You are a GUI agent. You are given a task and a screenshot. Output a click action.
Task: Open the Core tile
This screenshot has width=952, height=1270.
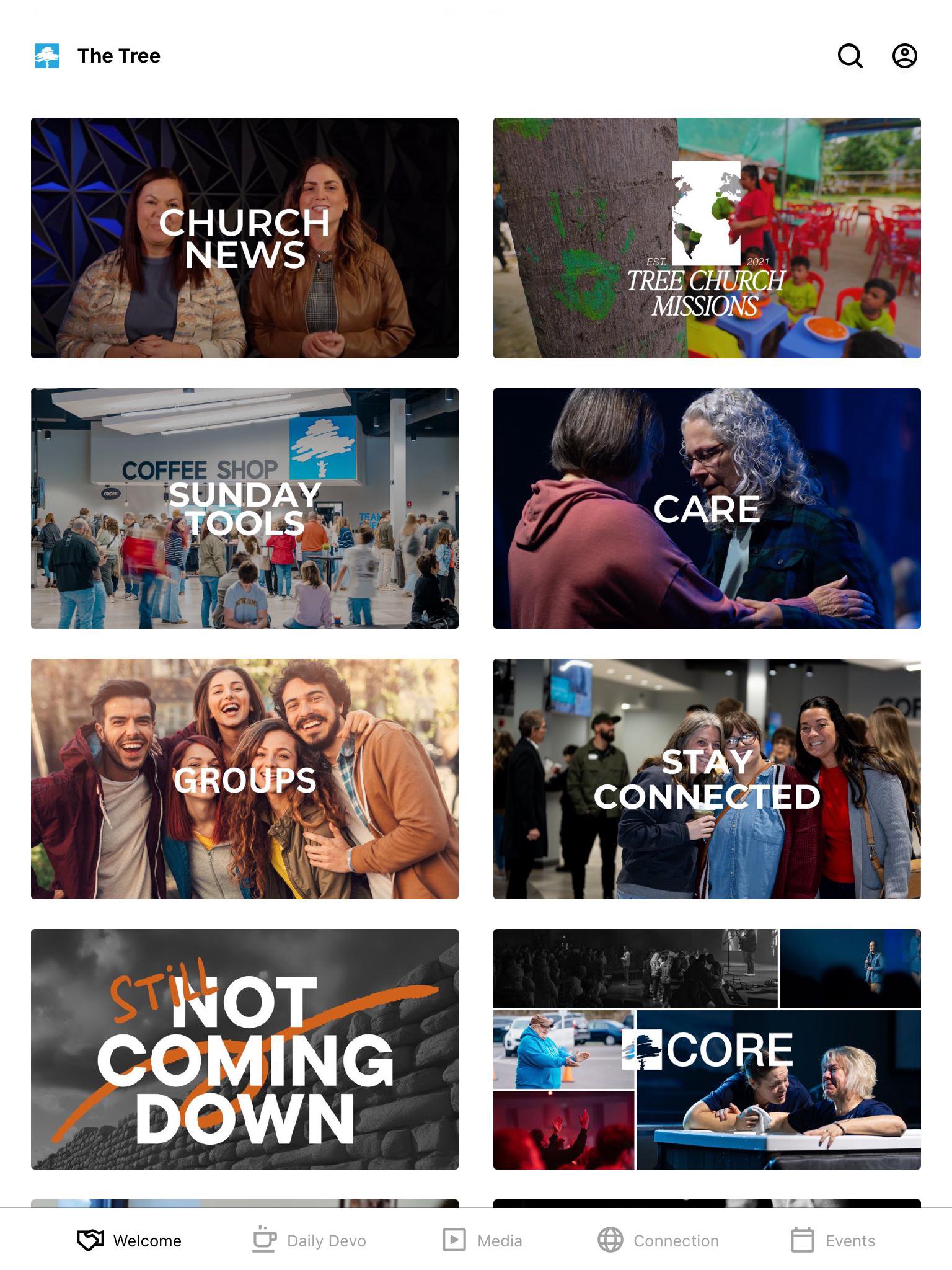pos(707,1049)
